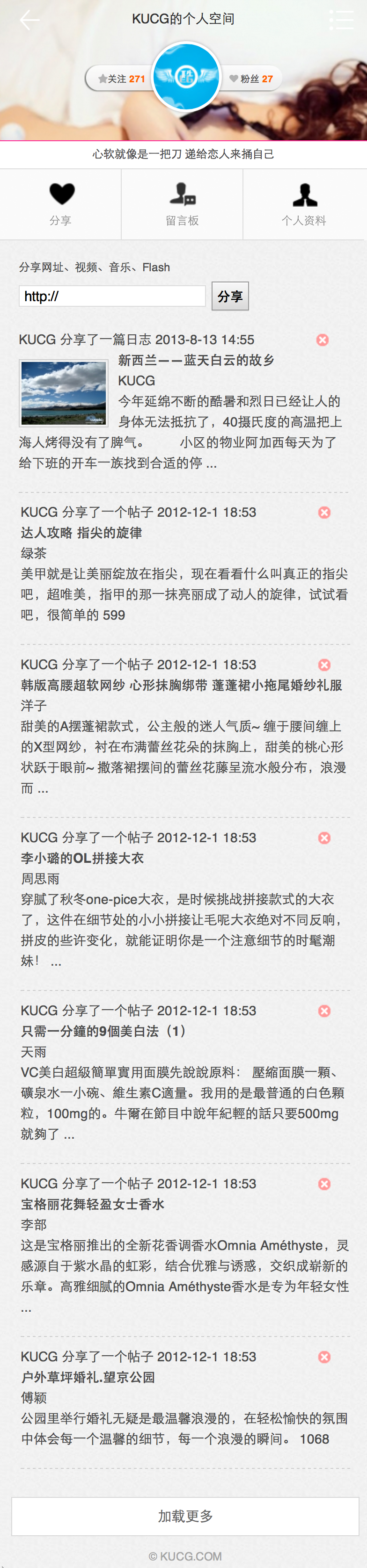Screen dimensions: 367x1568
Task: Go back using the arrow
Action: pos(29,20)
